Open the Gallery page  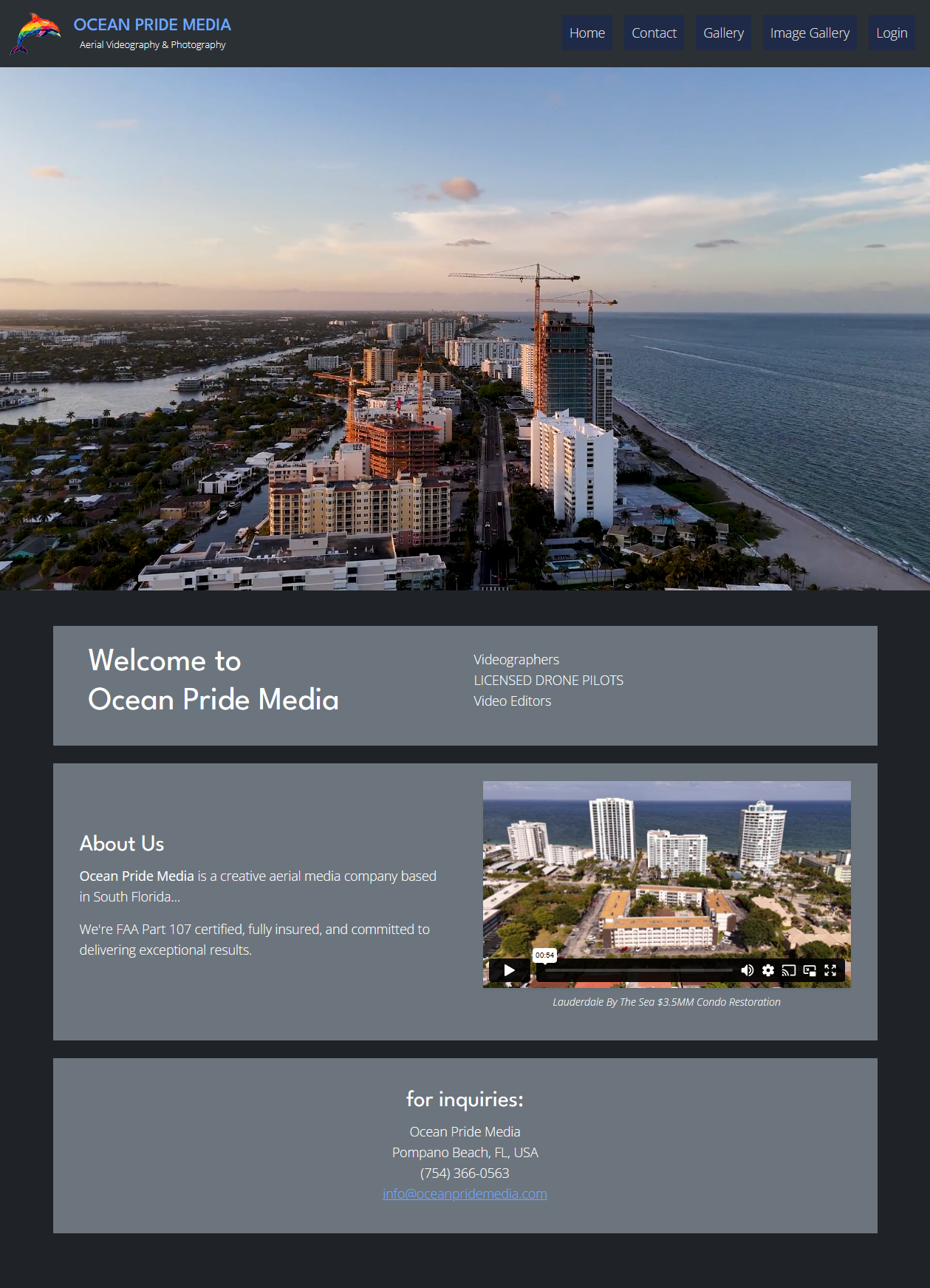722,33
